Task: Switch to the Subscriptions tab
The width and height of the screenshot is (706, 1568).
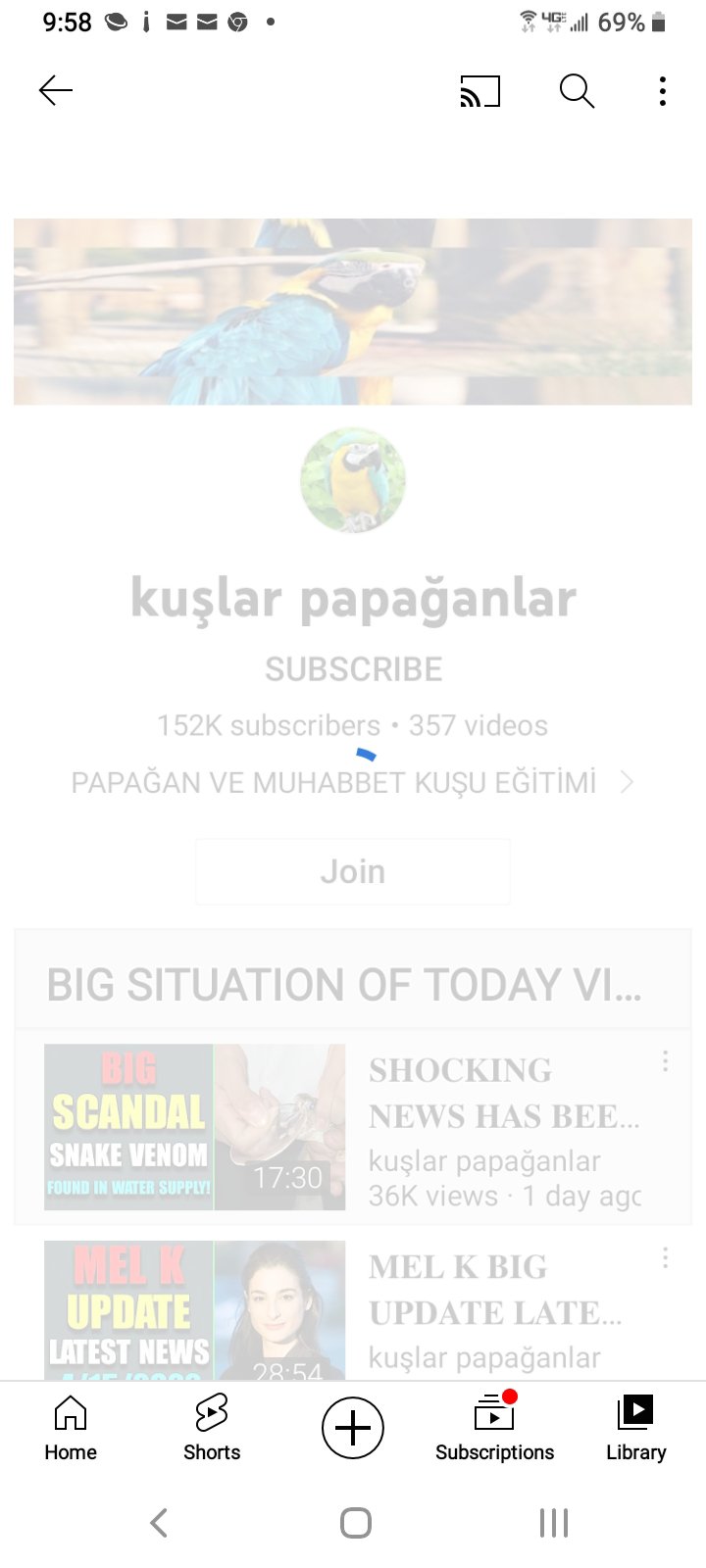Action: point(494,1428)
